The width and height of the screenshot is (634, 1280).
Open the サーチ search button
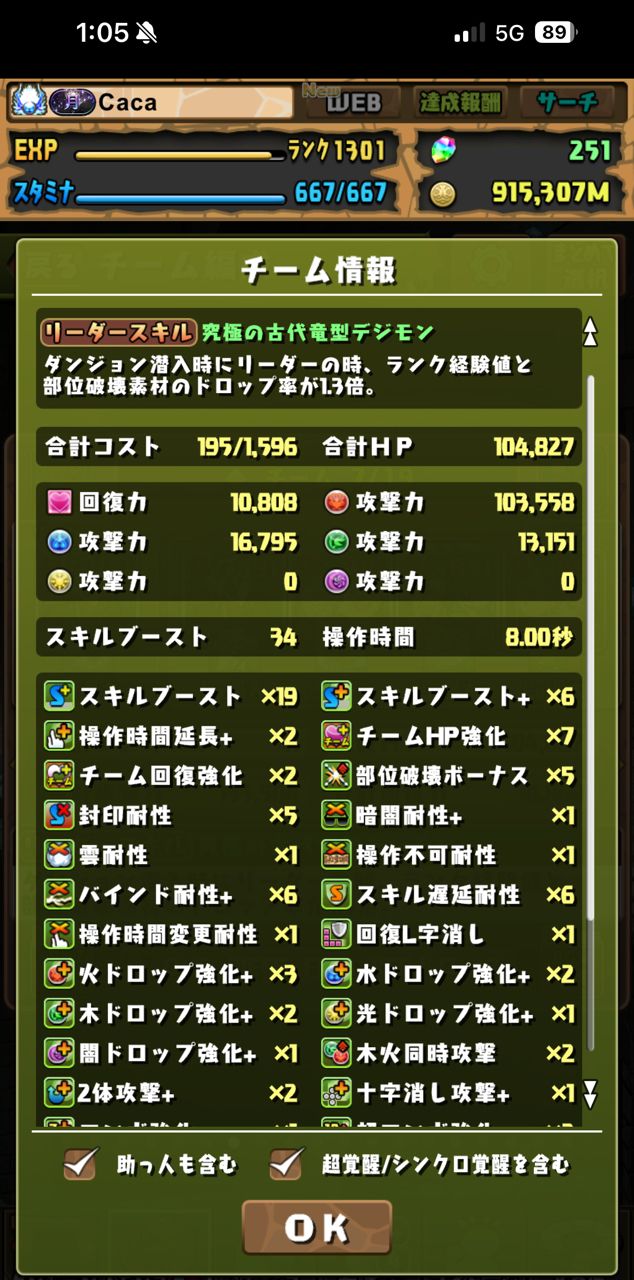point(567,101)
